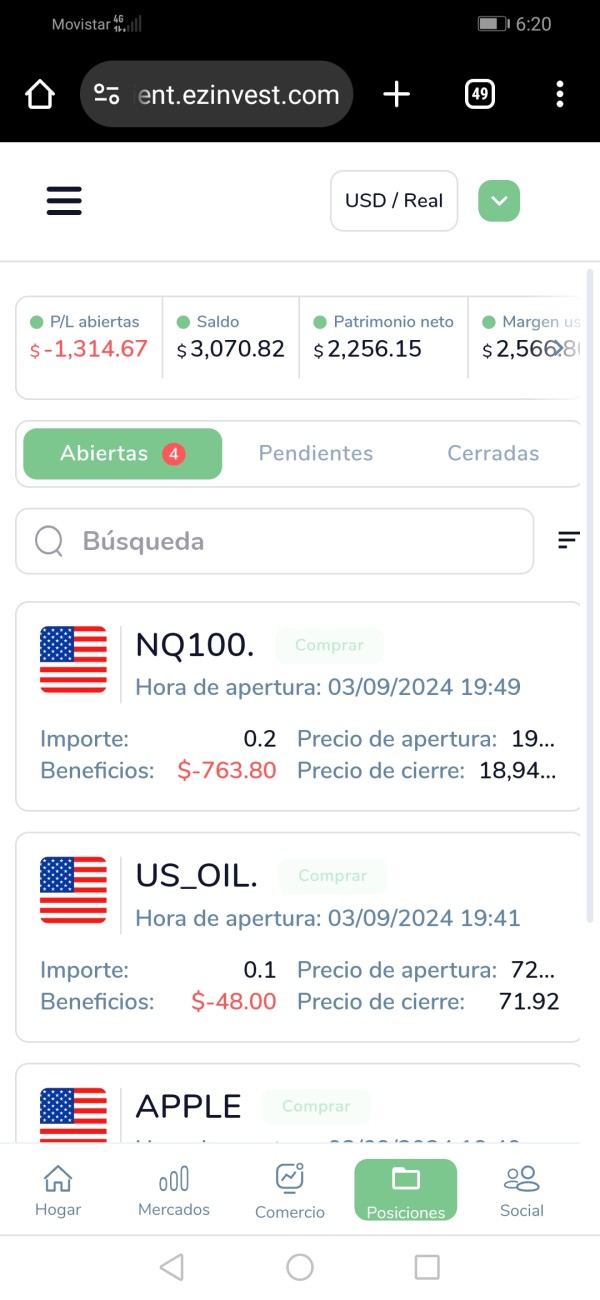Switch to the Mercados tab

pos(174,1190)
